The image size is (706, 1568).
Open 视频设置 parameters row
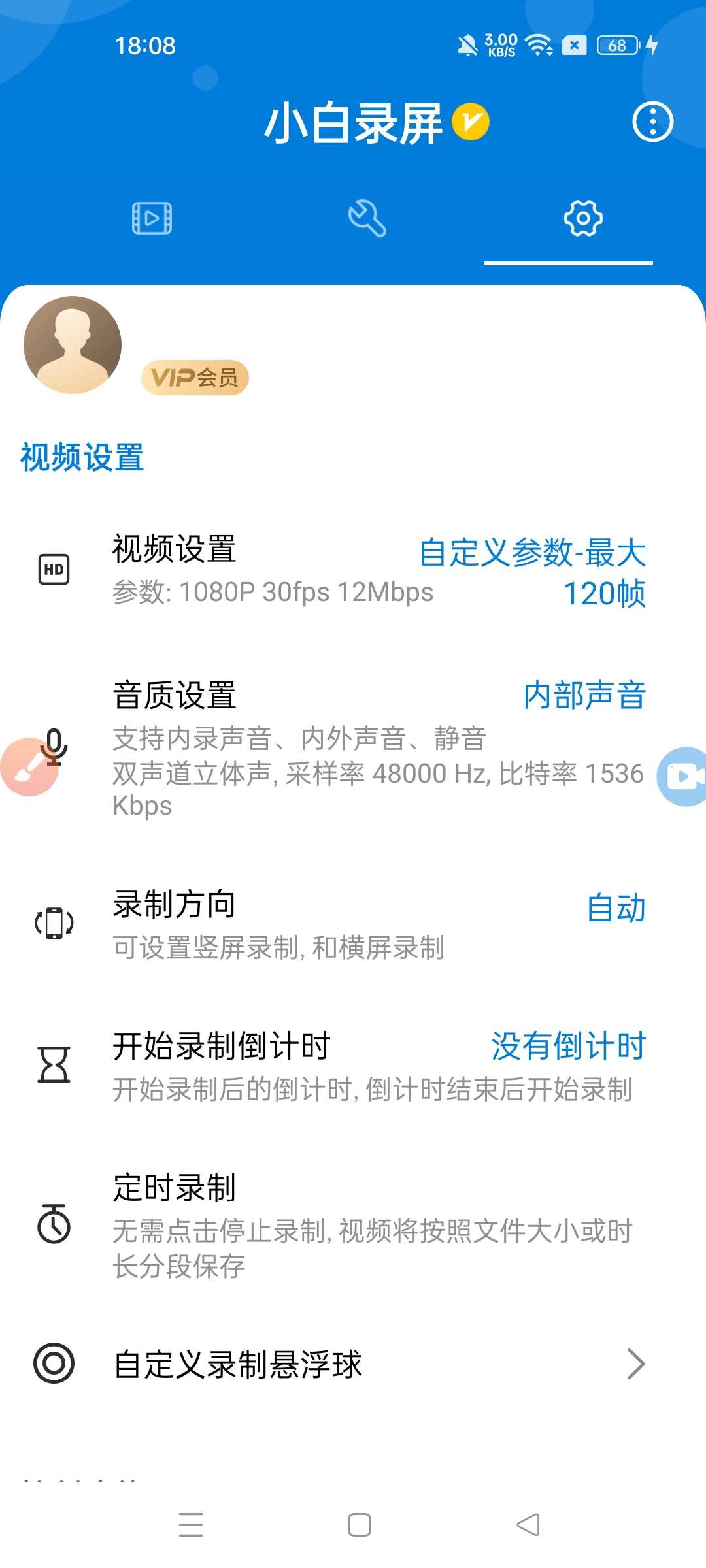coord(353,570)
